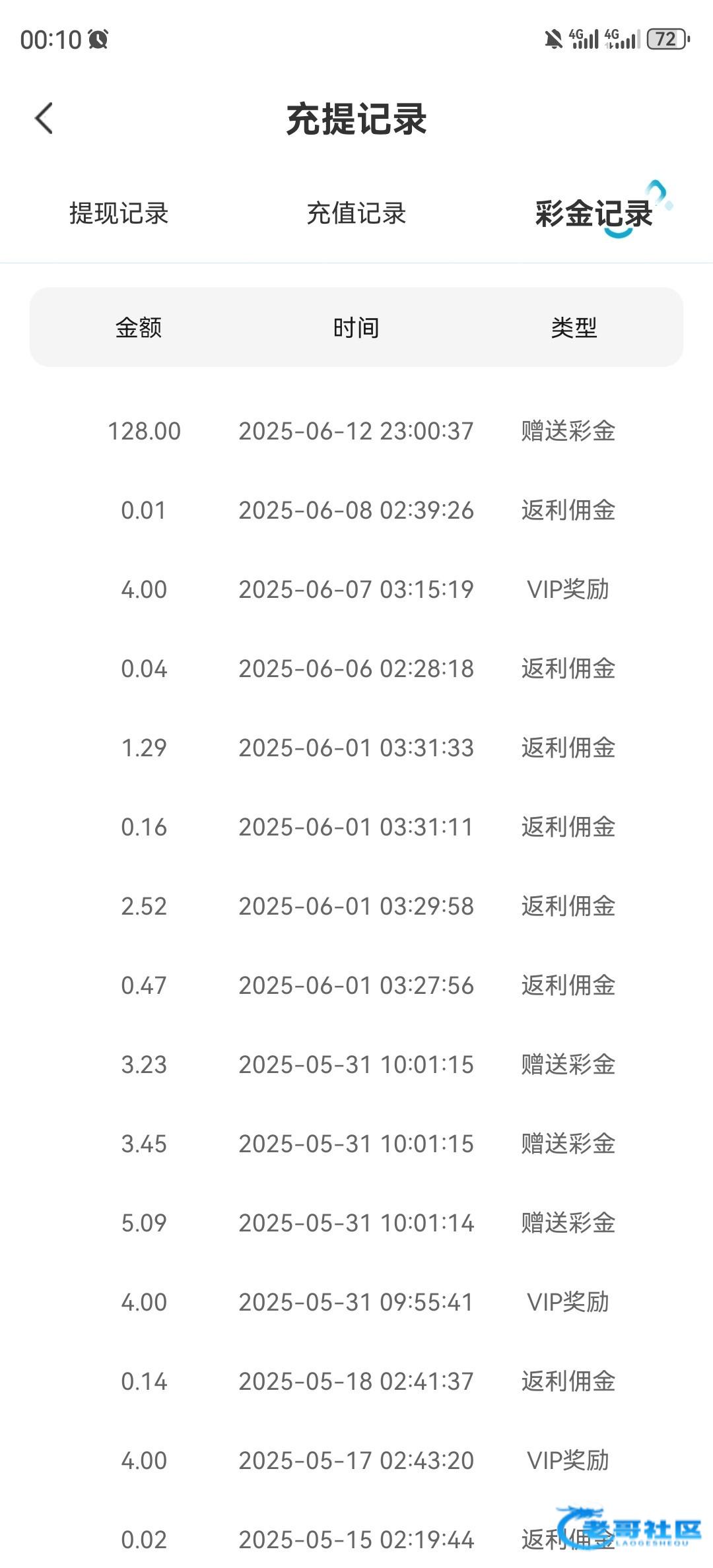This screenshot has width=713, height=1568.
Task: Open the 充值记录 tab
Action: [x=356, y=214]
